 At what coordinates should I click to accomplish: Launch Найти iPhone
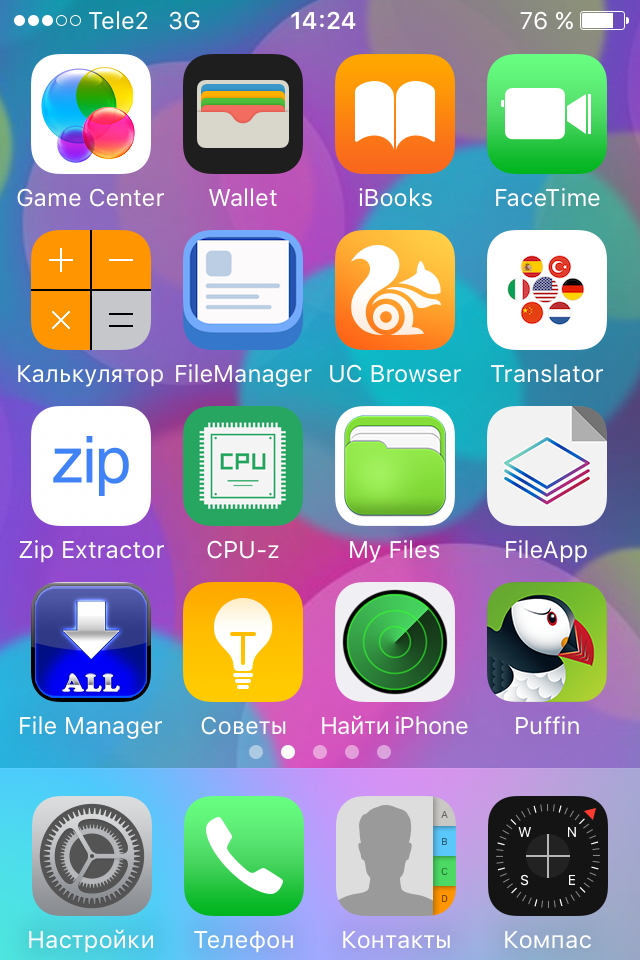[x=395, y=642]
